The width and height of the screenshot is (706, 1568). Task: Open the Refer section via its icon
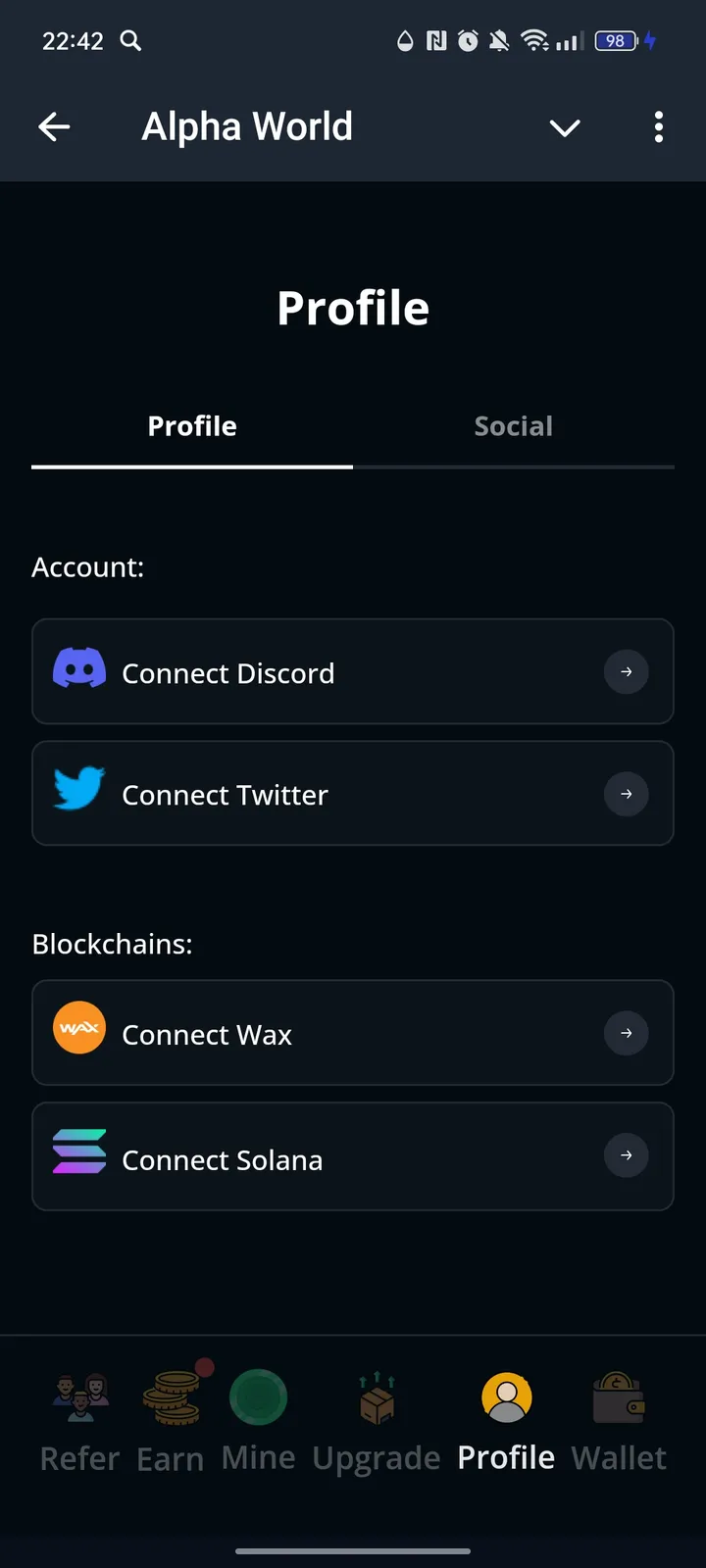coord(79,1396)
